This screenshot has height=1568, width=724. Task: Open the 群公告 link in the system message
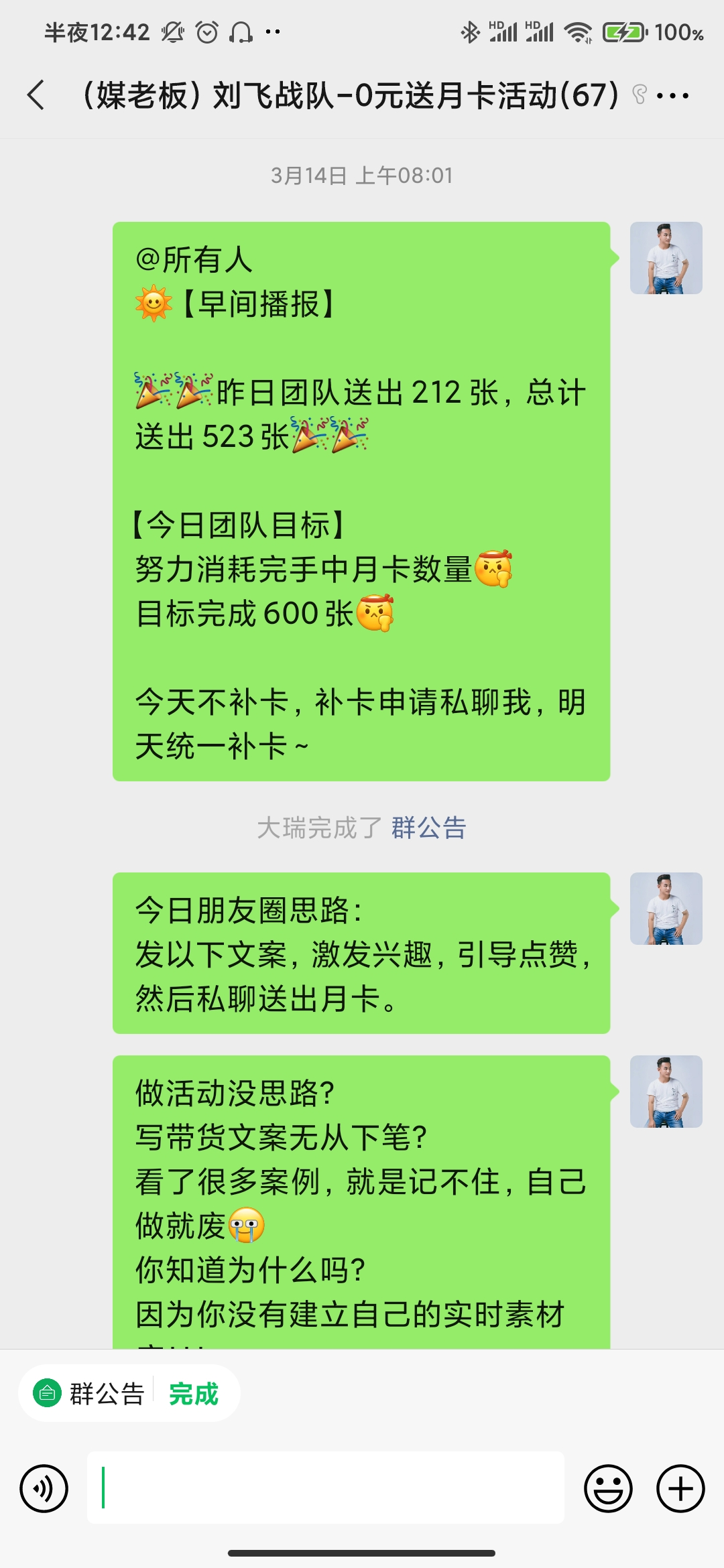point(428,830)
